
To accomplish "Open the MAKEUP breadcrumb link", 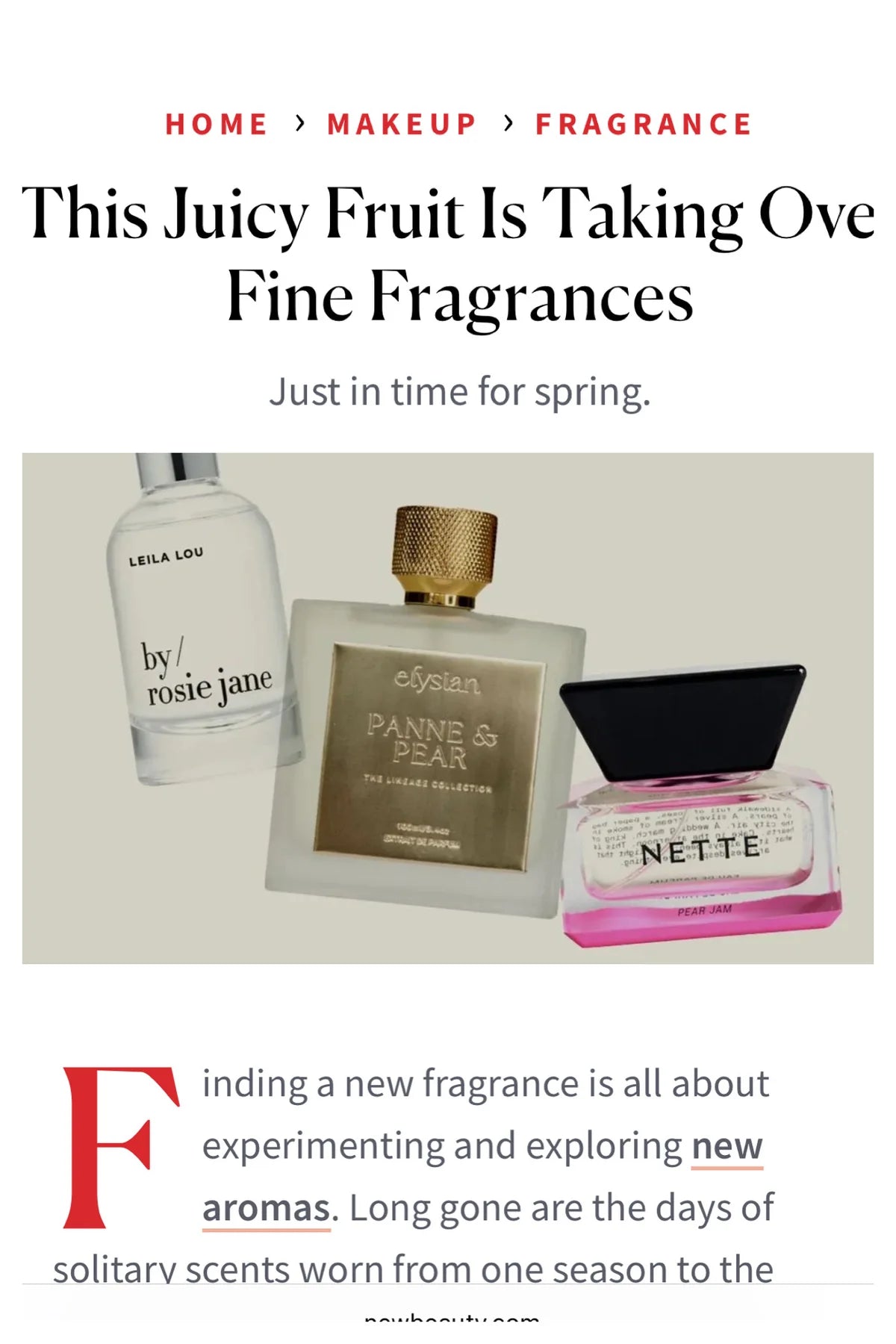I will click(402, 124).
